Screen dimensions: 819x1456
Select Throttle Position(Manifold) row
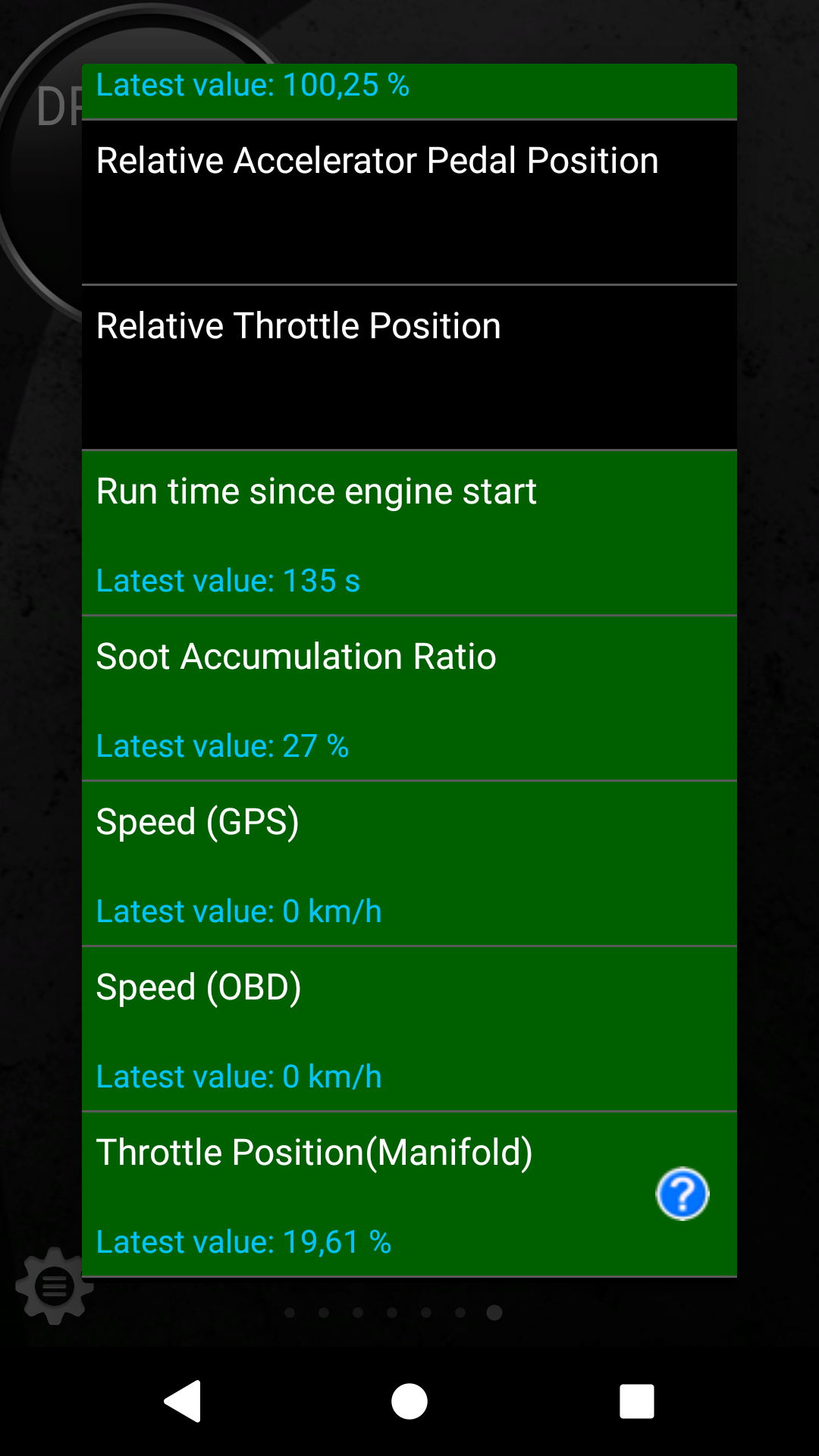(409, 1194)
